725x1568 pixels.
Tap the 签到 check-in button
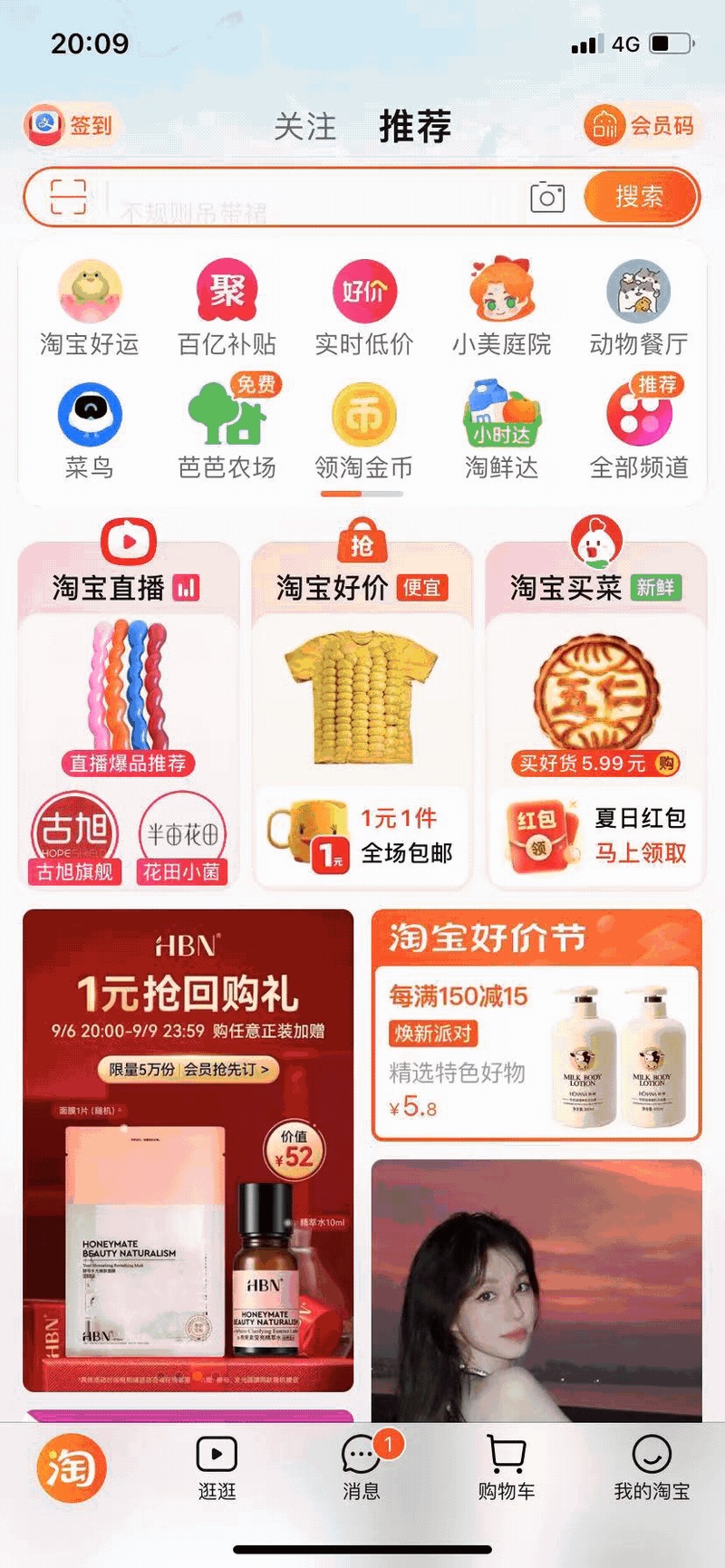point(71,125)
